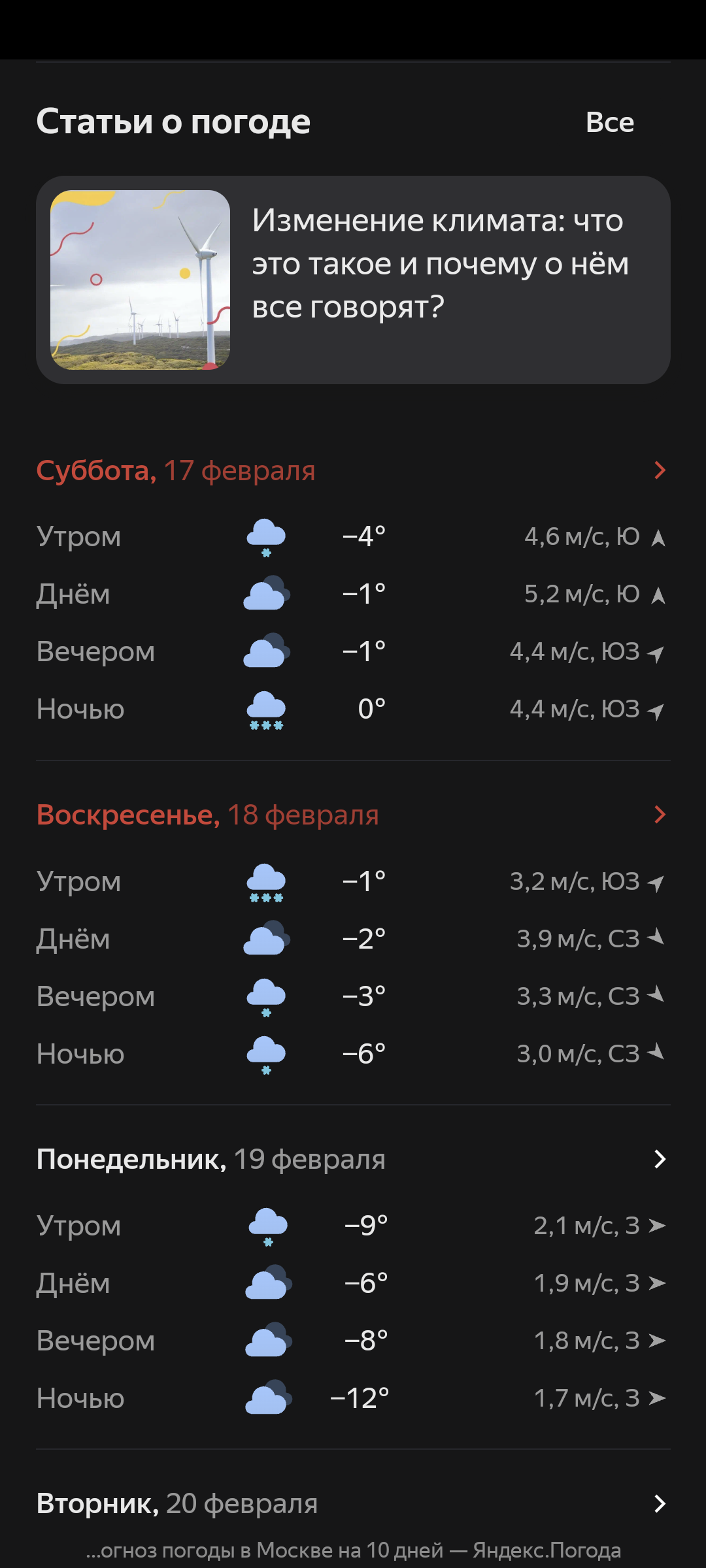Screen dimensions: 706x1568
Task: Expand Sunday 18 February forecast details
Action: pyautogui.click(x=353, y=815)
